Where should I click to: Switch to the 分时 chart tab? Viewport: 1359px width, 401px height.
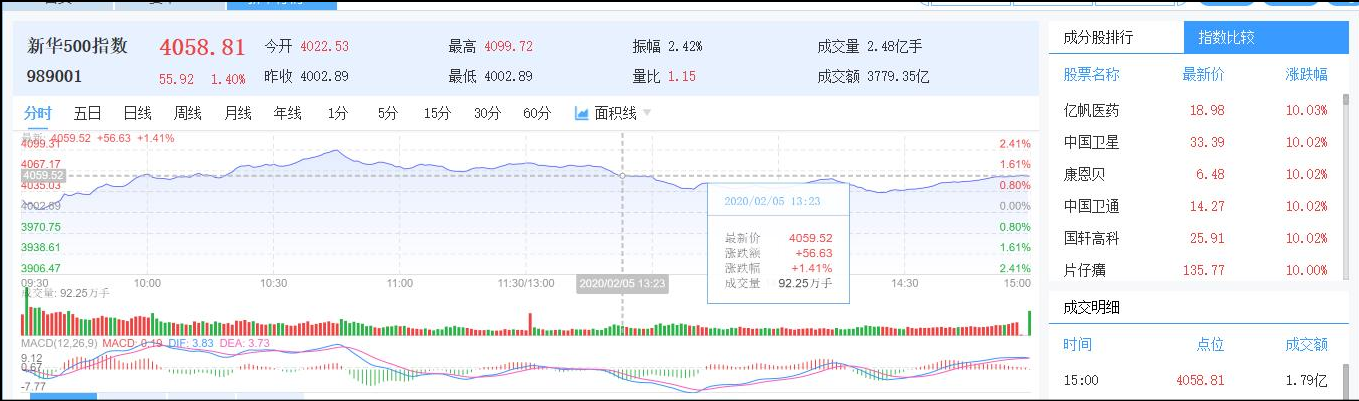38,113
